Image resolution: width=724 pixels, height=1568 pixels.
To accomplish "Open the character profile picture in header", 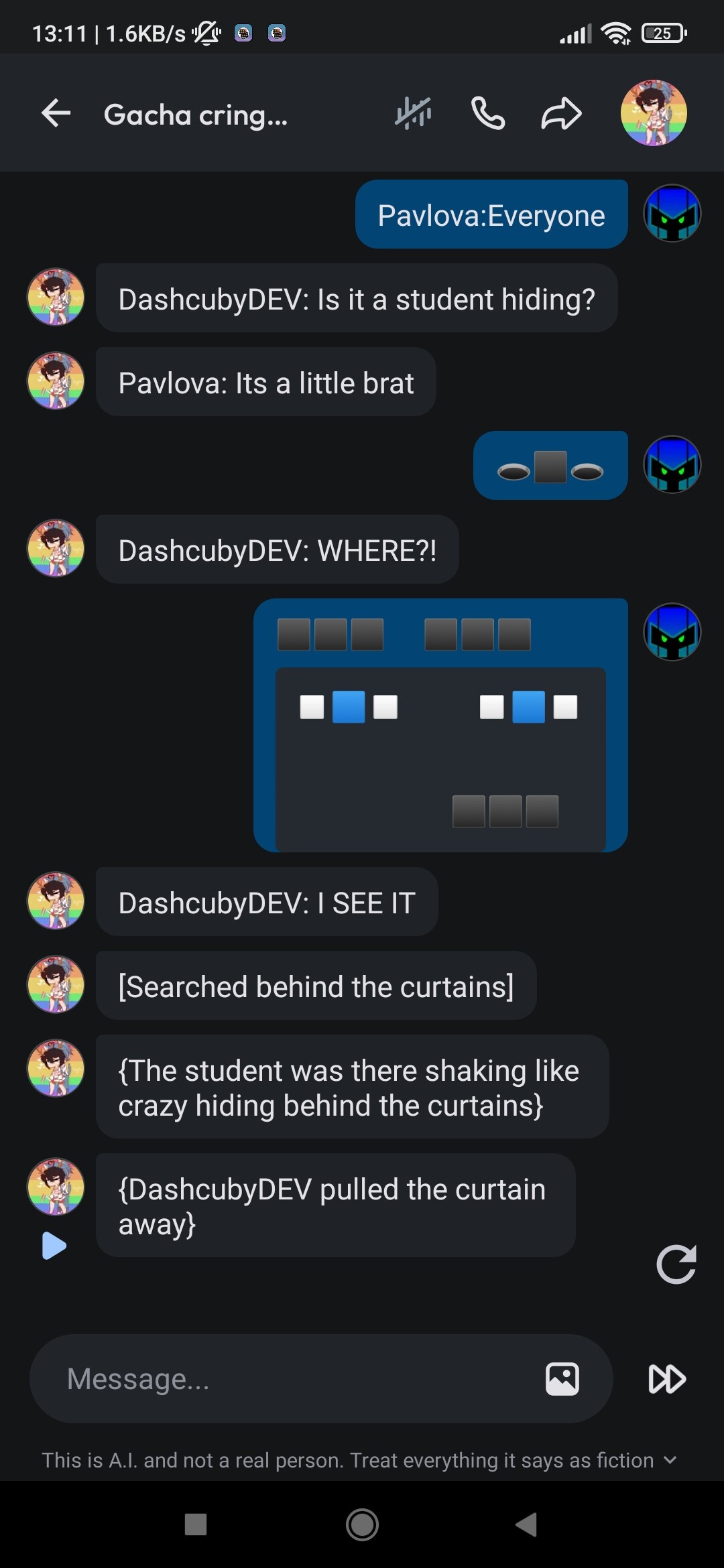I will (x=654, y=113).
